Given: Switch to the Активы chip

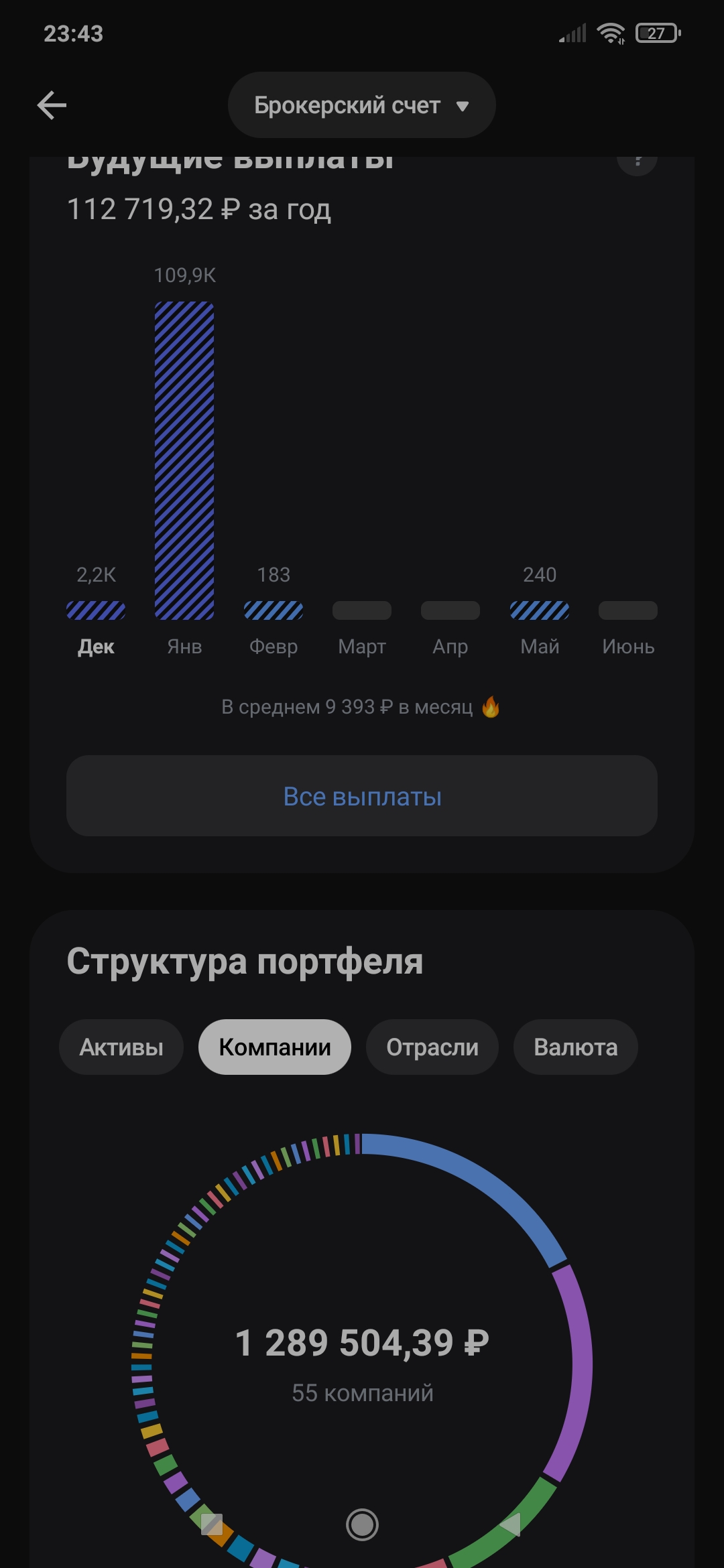Looking at the screenshot, I should 121,1047.
